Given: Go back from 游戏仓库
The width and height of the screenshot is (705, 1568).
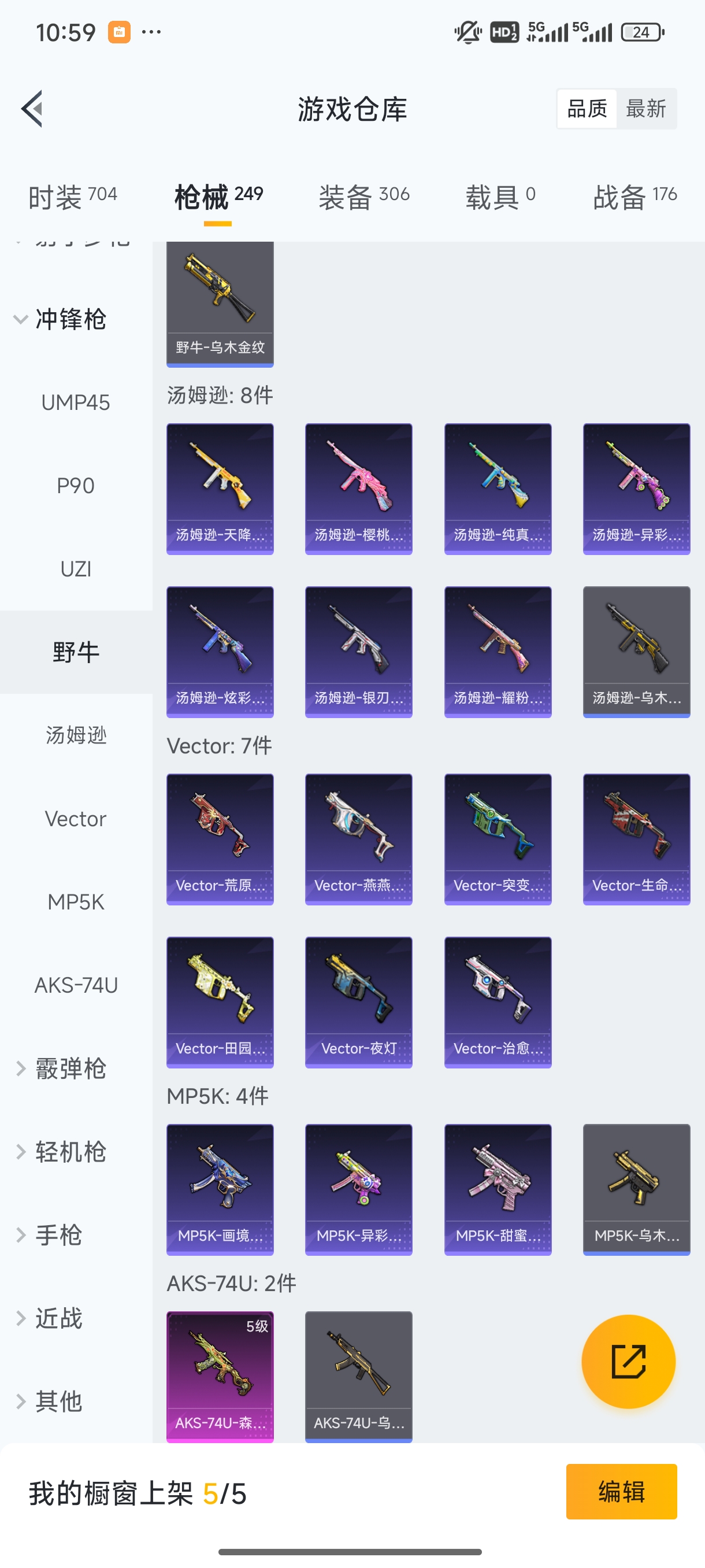Looking at the screenshot, I should click(x=32, y=109).
